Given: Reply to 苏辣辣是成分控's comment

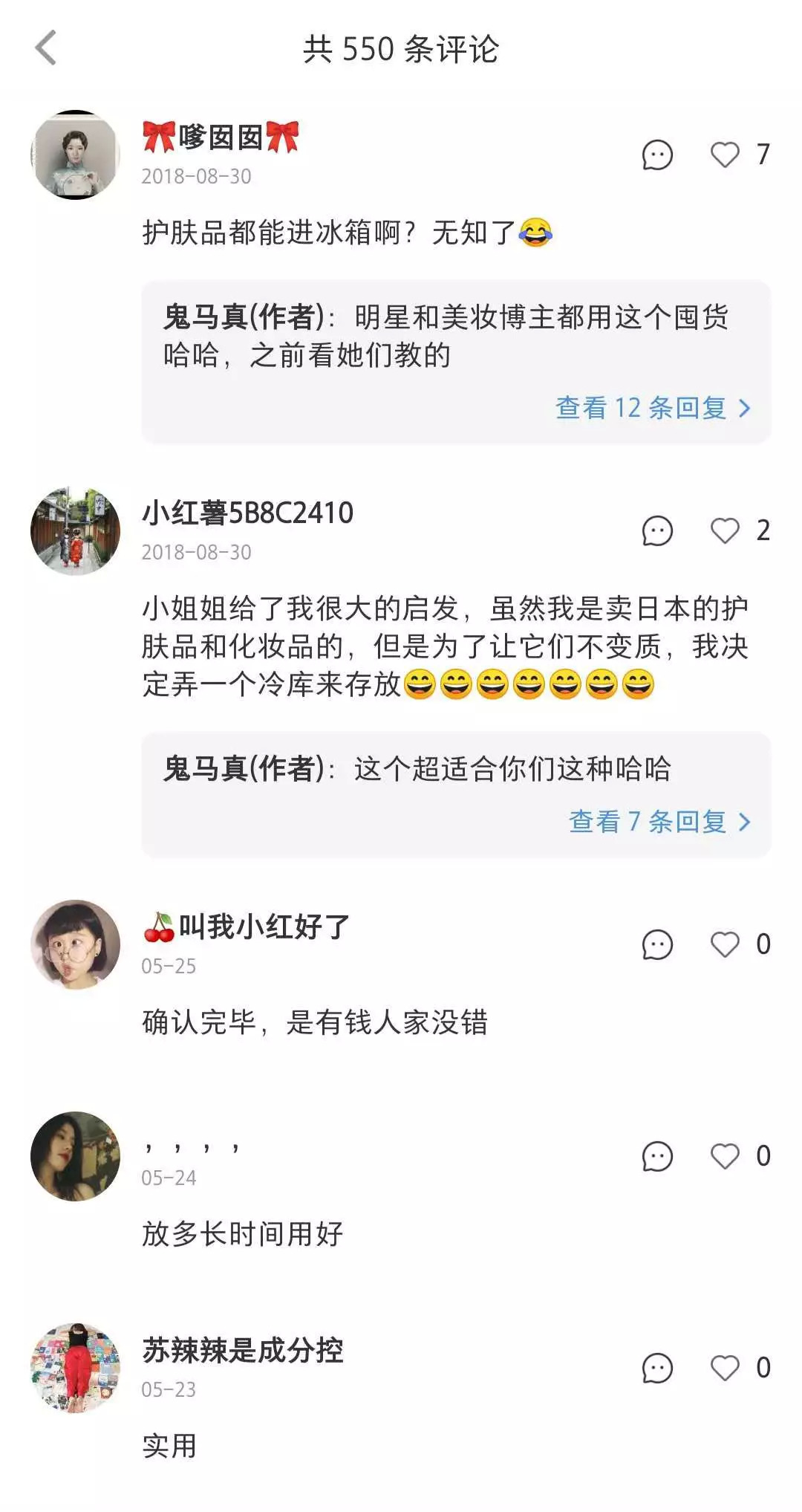Looking at the screenshot, I should coord(656,1369).
